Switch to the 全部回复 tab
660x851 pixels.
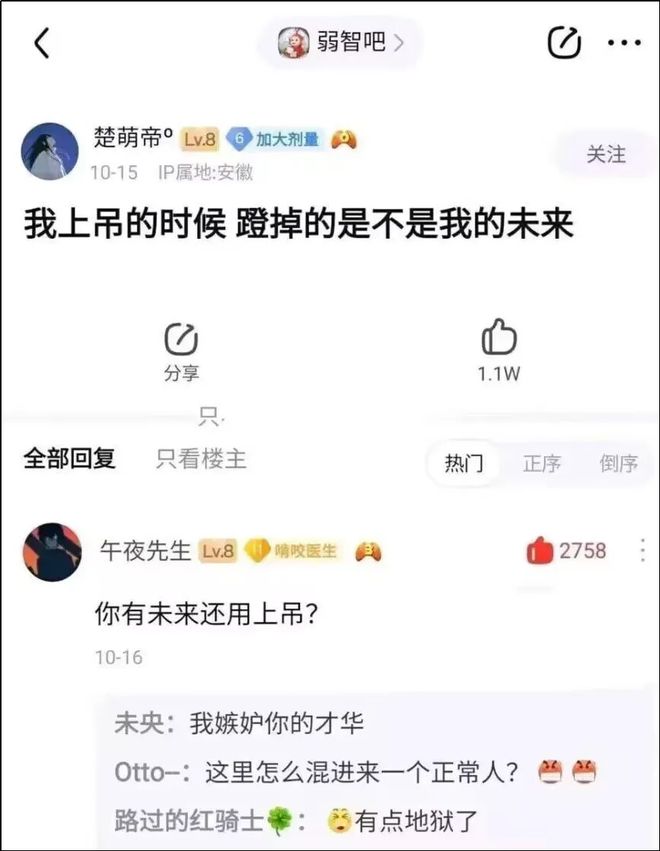point(70,459)
